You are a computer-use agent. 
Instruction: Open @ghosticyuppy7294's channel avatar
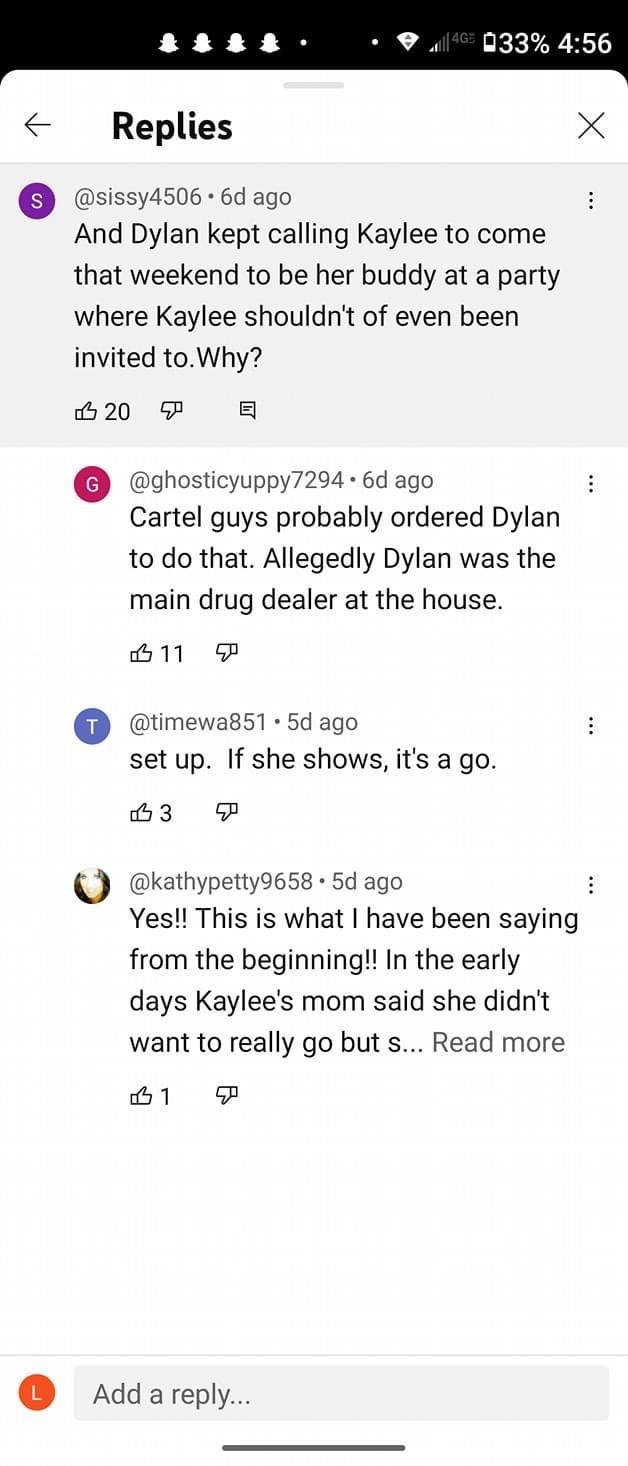(x=92, y=485)
